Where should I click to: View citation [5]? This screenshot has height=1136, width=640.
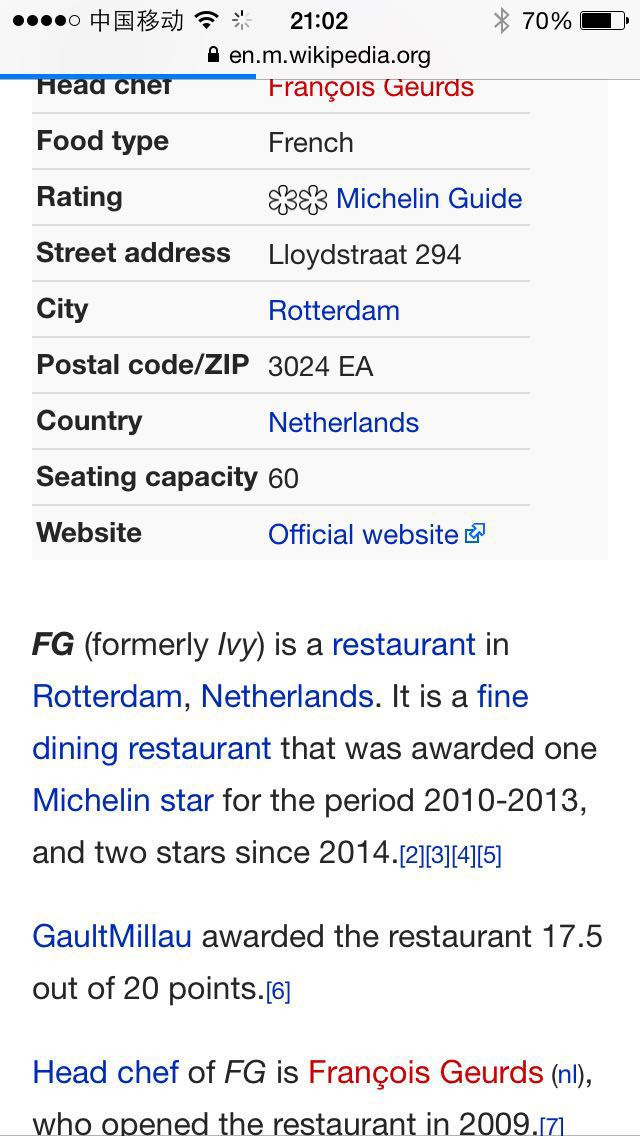(489, 856)
